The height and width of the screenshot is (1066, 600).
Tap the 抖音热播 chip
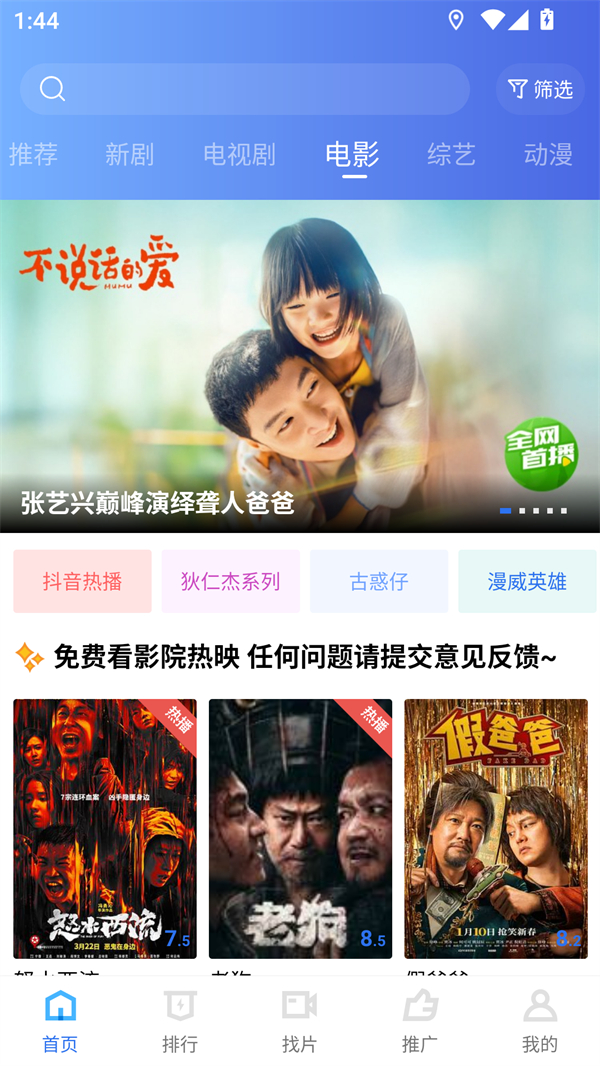click(82, 581)
